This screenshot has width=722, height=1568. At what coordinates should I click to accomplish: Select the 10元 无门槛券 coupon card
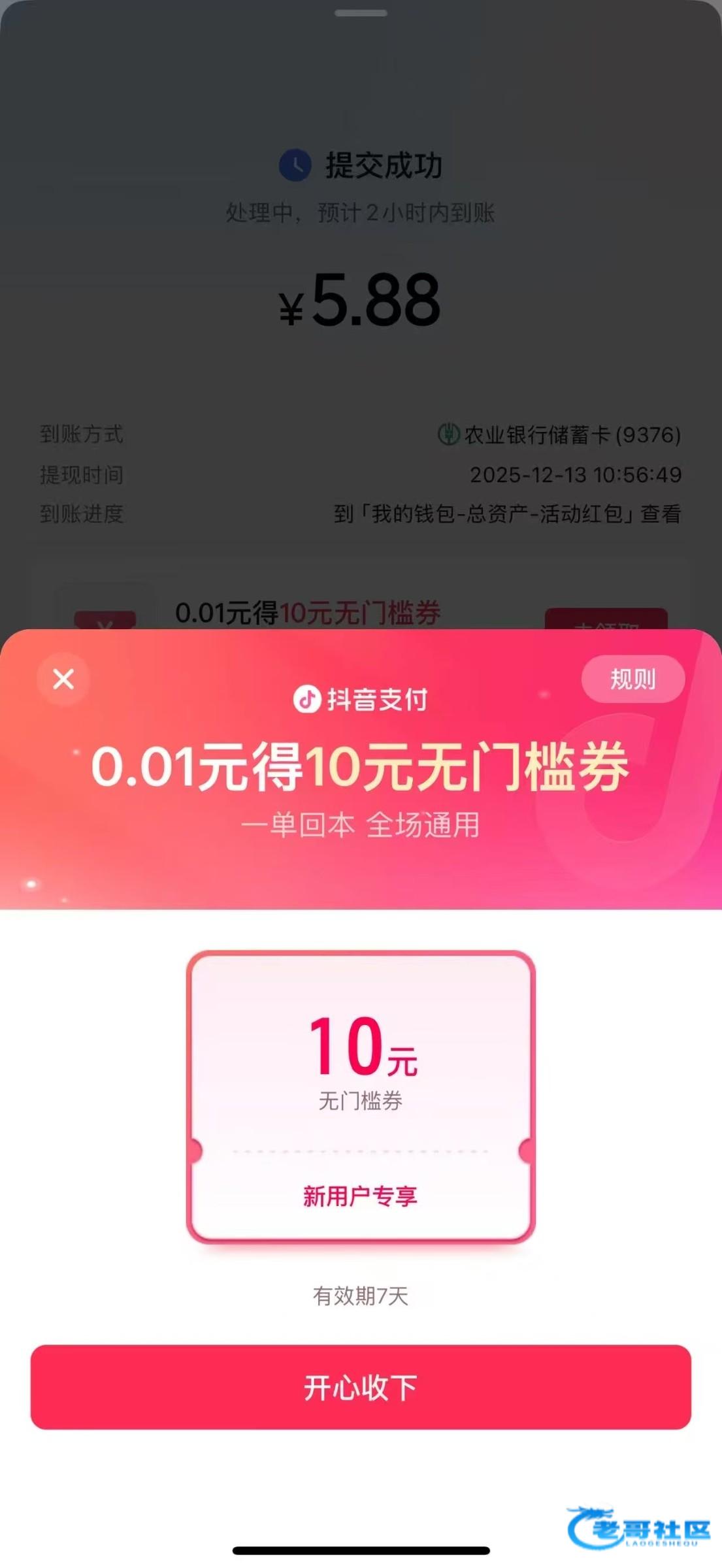point(361,1096)
